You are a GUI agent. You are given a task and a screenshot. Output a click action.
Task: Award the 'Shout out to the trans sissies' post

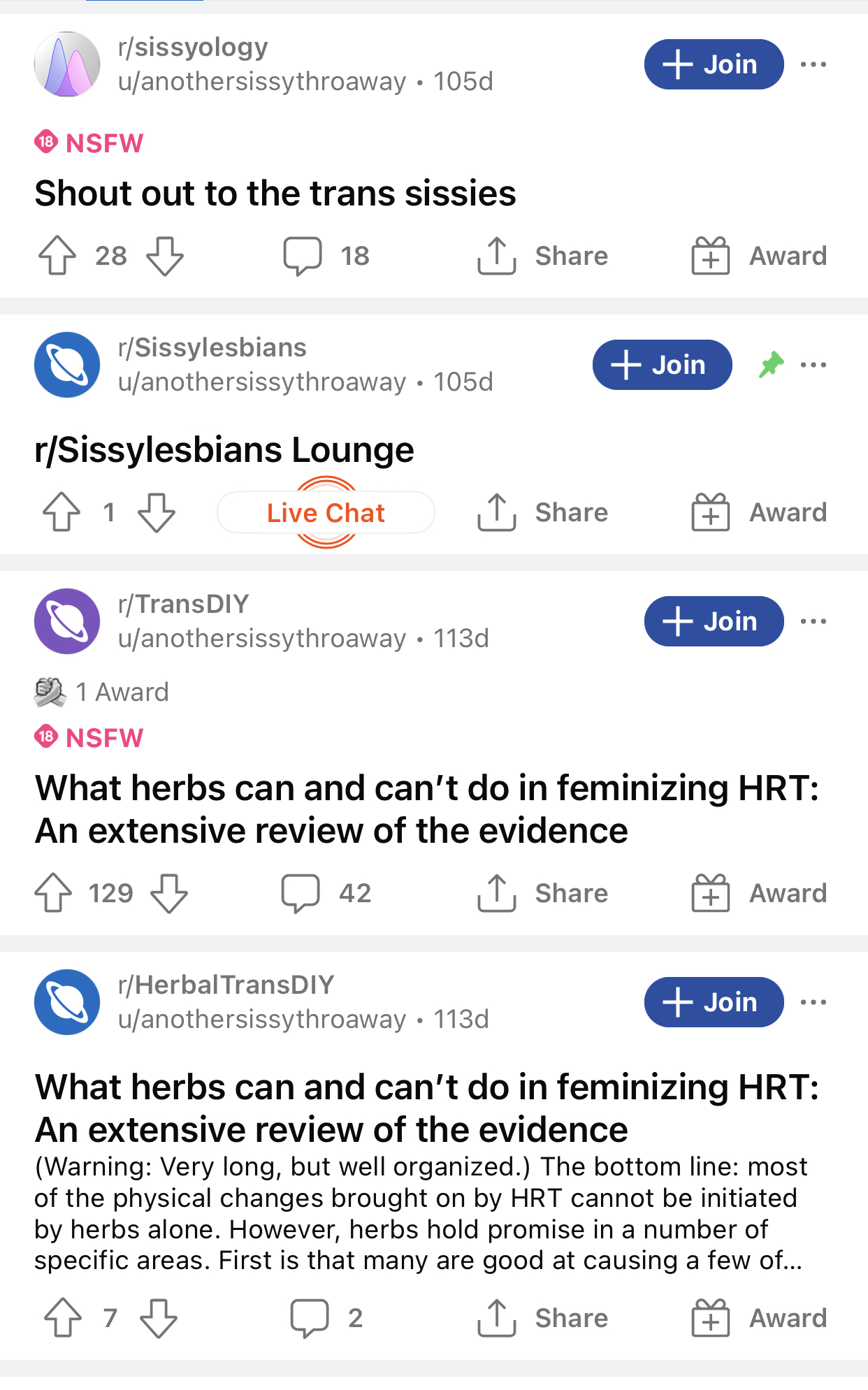point(759,256)
